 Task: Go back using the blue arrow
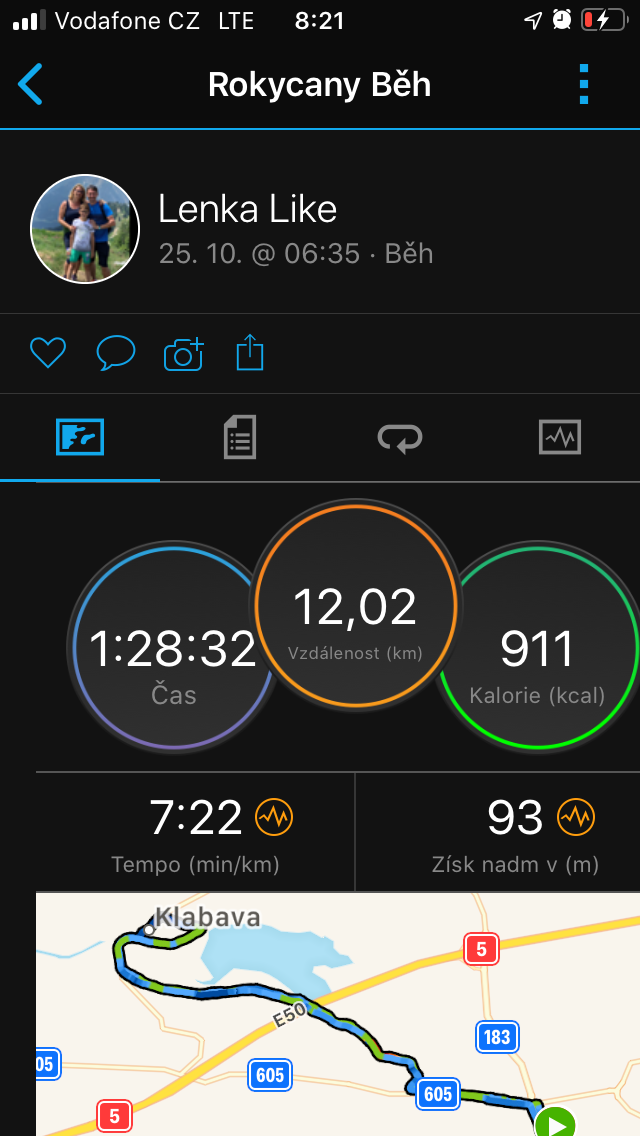click(30, 84)
